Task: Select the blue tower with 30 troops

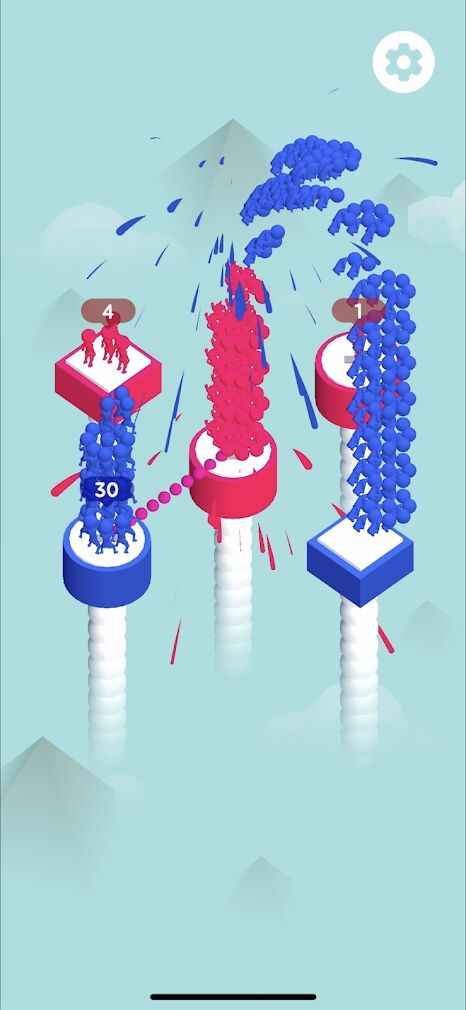Action: click(x=107, y=560)
